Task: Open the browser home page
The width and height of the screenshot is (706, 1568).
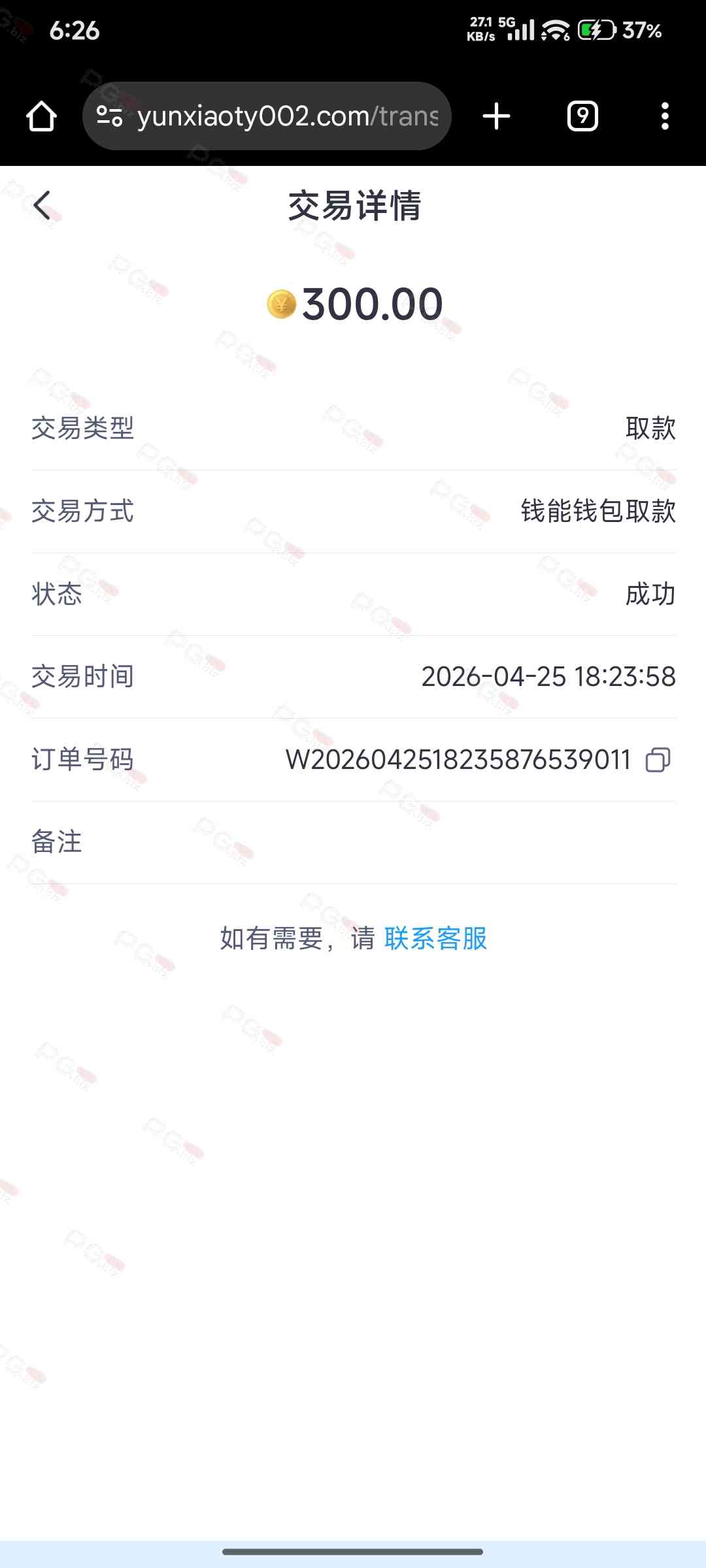Action: pyautogui.click(x=41, y=116)
